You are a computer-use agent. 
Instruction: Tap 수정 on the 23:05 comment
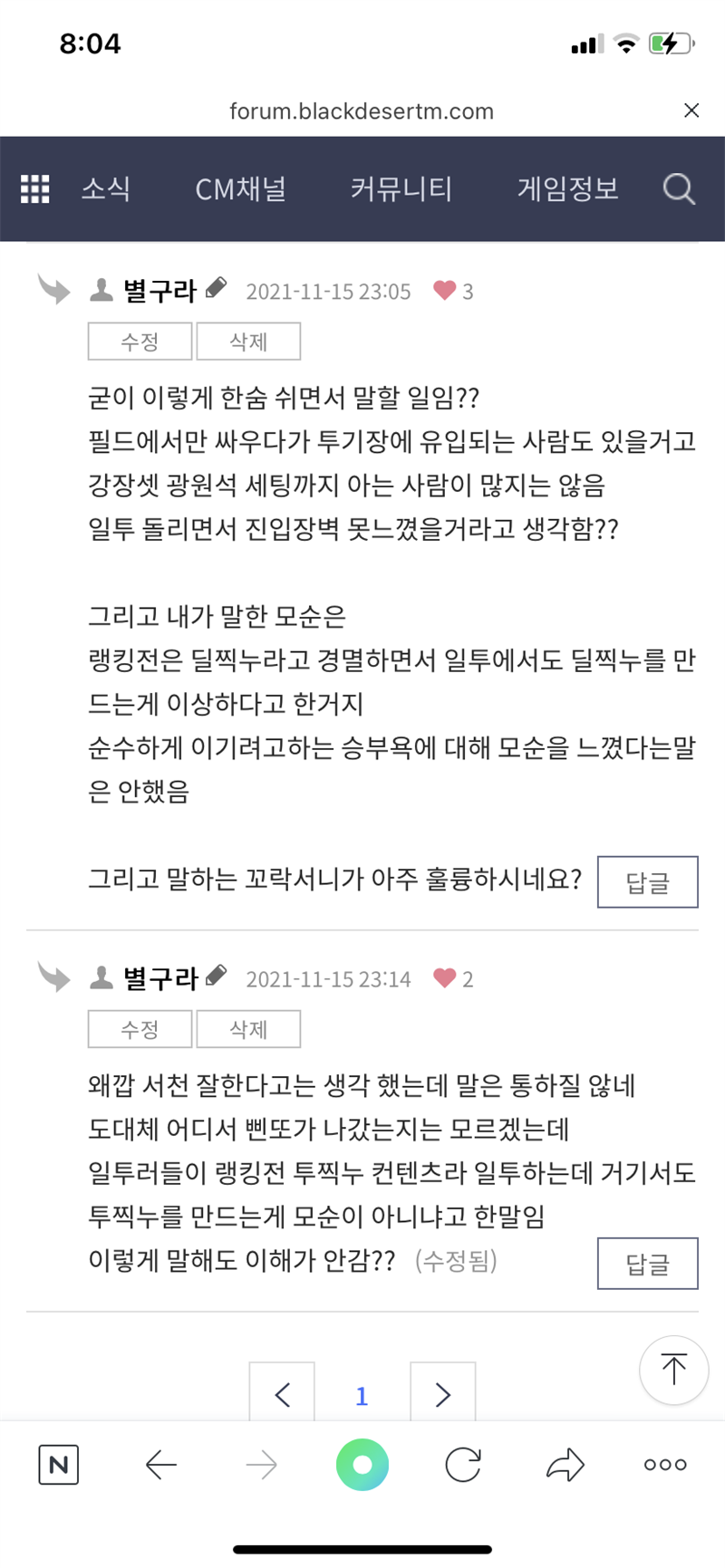140,341
